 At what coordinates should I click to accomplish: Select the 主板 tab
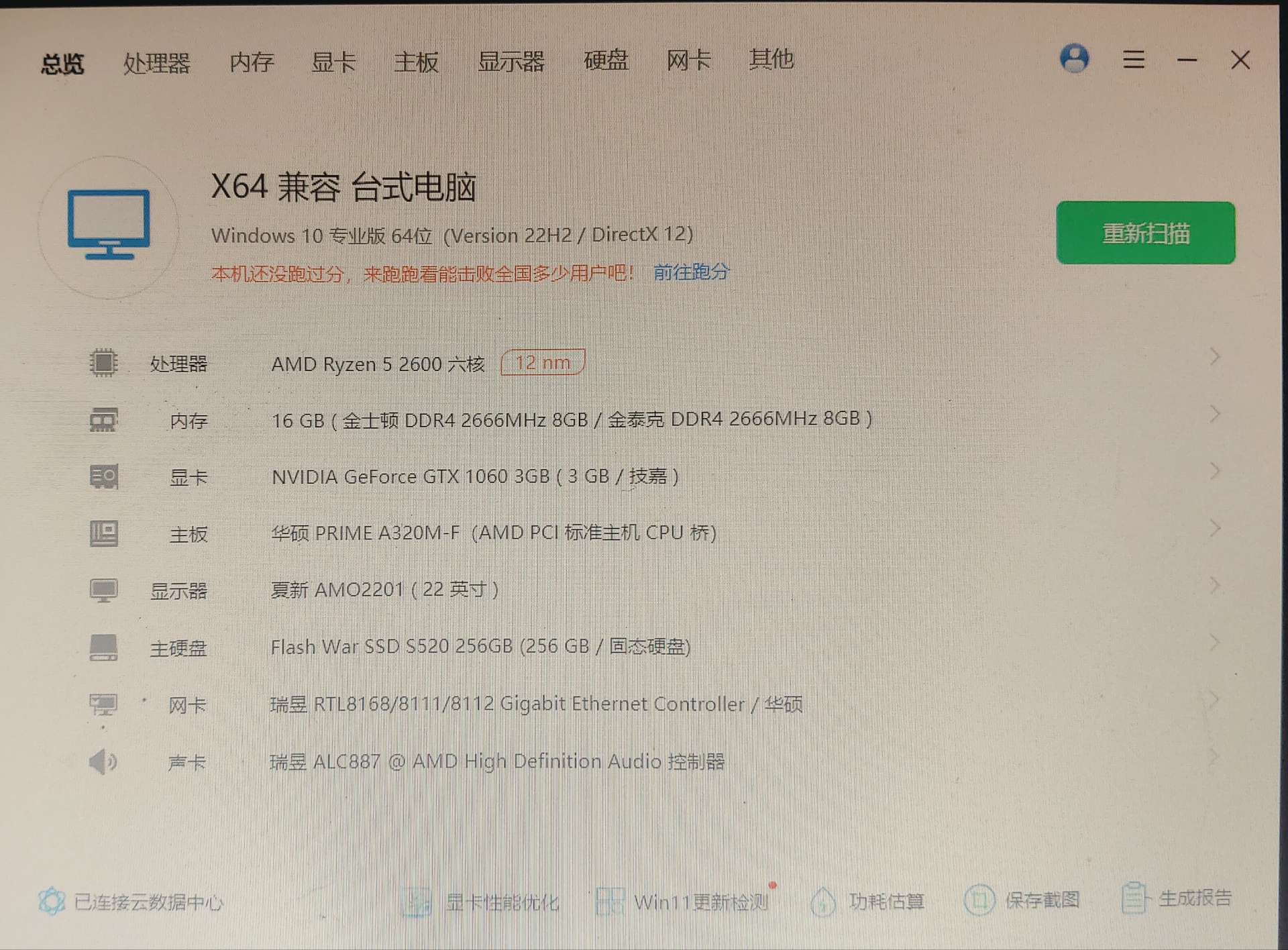point(416,62)
